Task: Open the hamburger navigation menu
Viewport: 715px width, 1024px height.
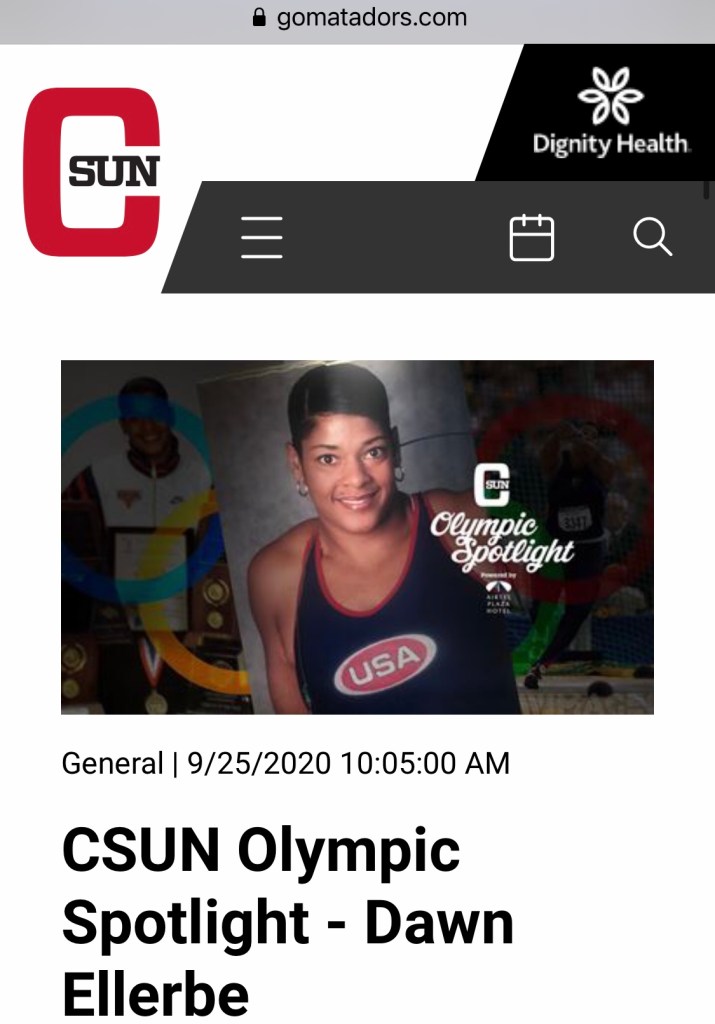Action: [262, 238]
